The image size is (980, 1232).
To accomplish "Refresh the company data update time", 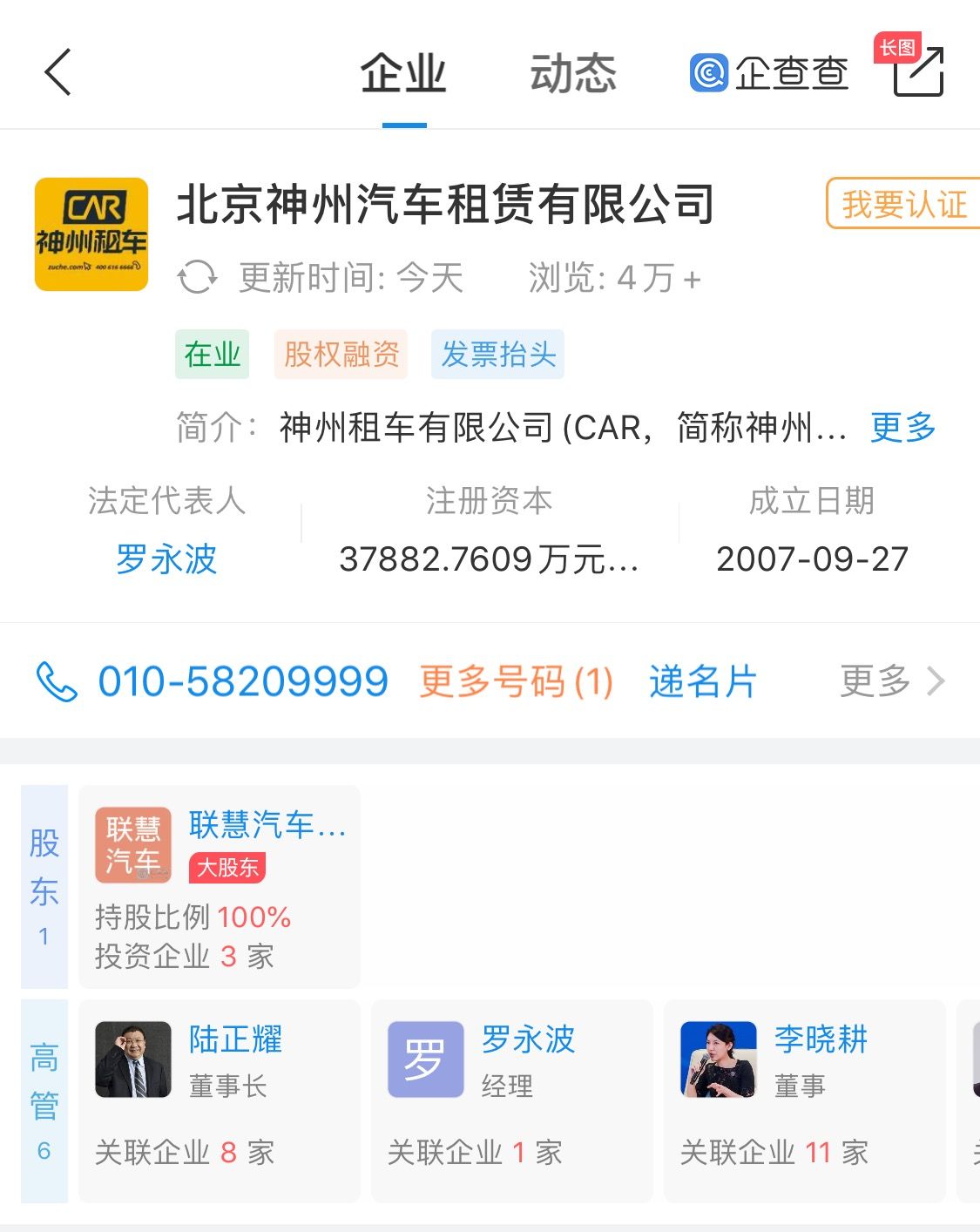I will point(198,279).
